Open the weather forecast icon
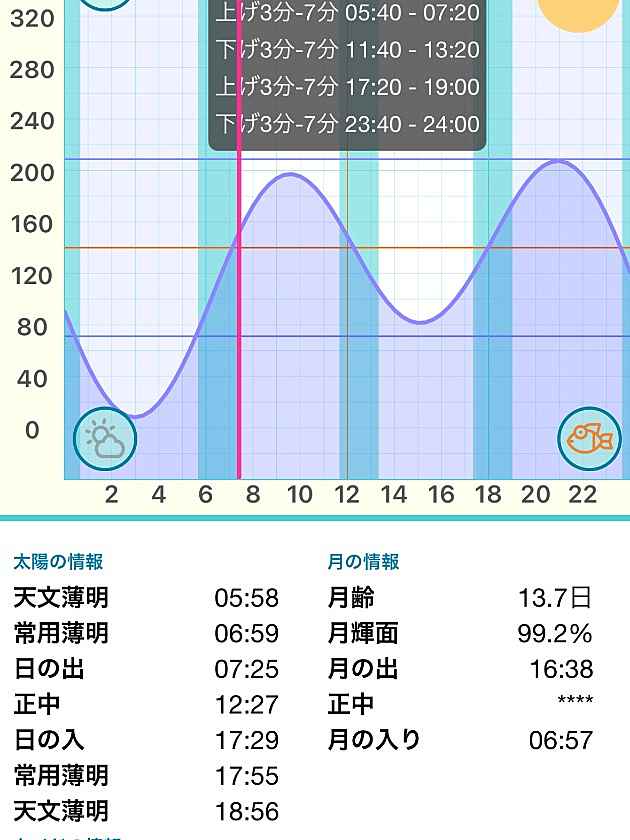 click(105, 438)
